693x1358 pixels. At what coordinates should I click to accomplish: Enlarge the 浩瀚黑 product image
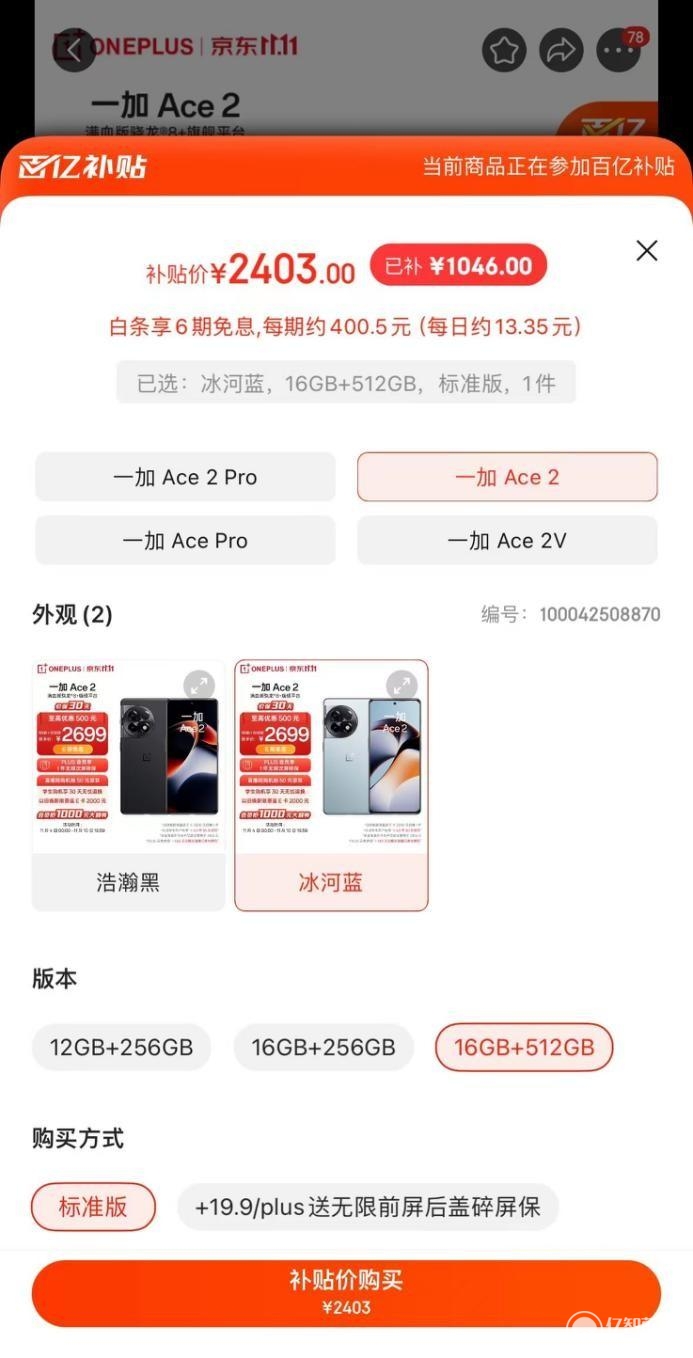(x=199, y=686)
